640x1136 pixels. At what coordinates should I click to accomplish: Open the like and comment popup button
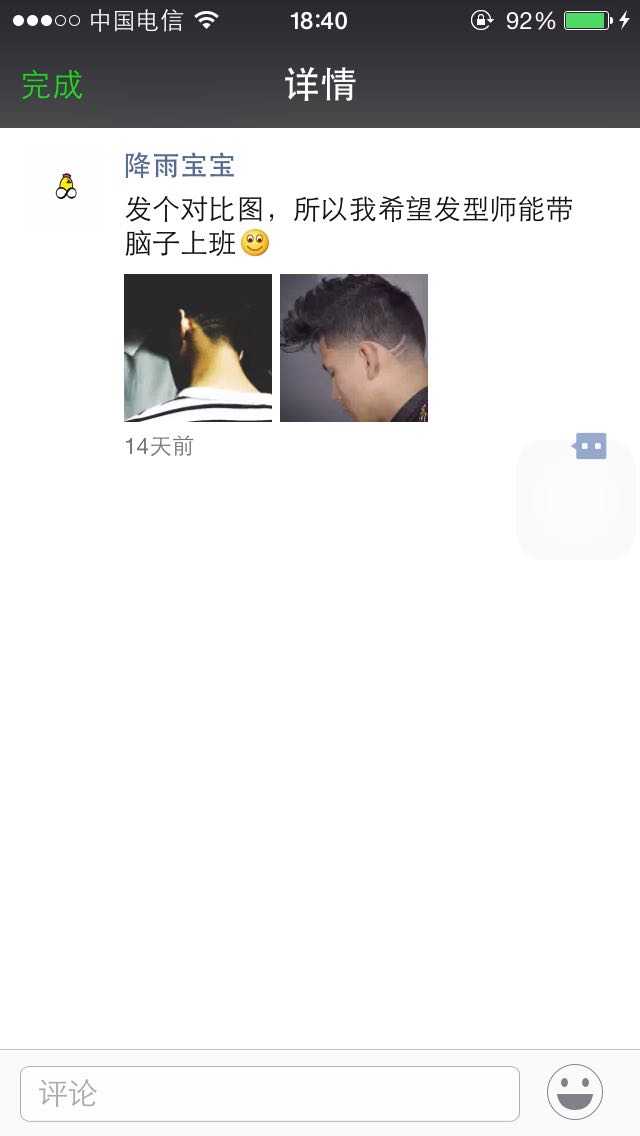tap(591, 446)
